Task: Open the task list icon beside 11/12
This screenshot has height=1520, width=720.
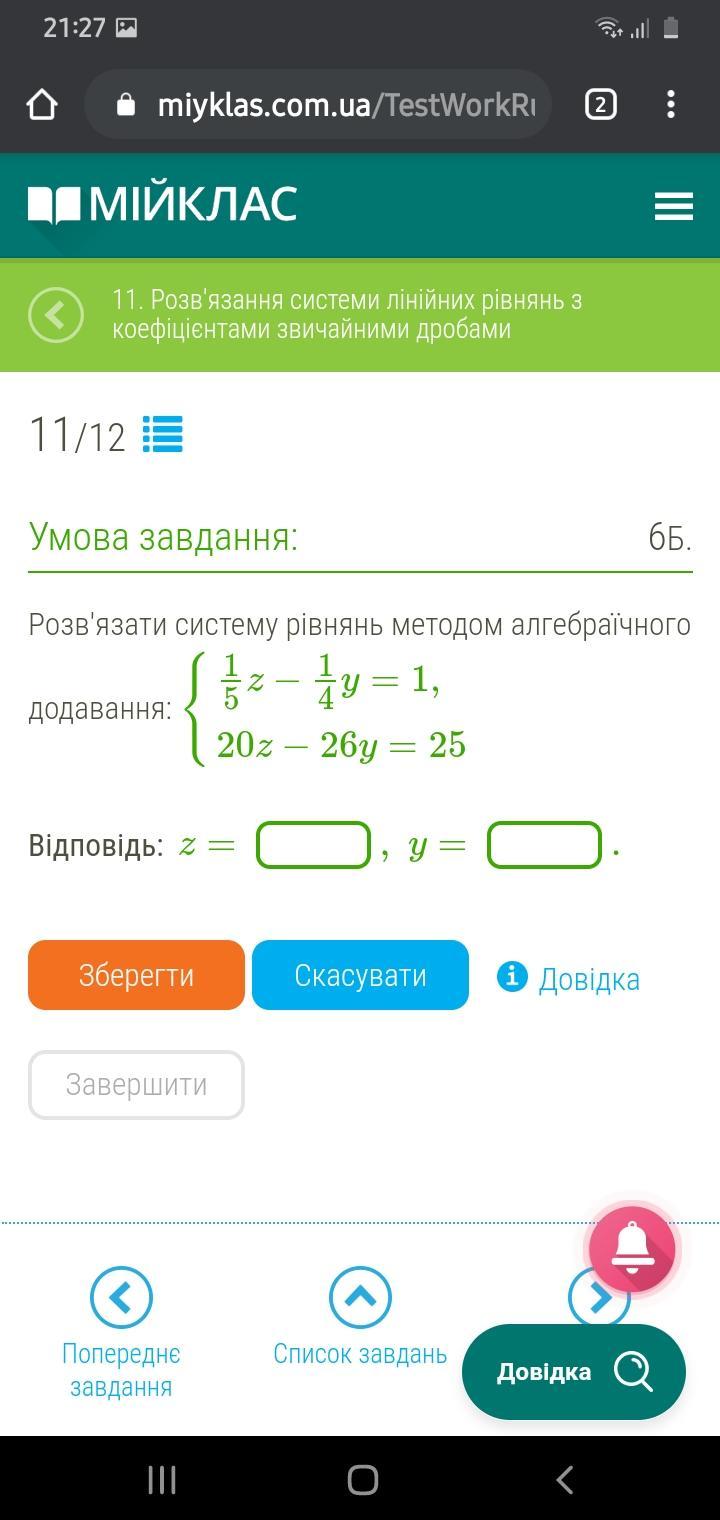Action: pos(162,435)
